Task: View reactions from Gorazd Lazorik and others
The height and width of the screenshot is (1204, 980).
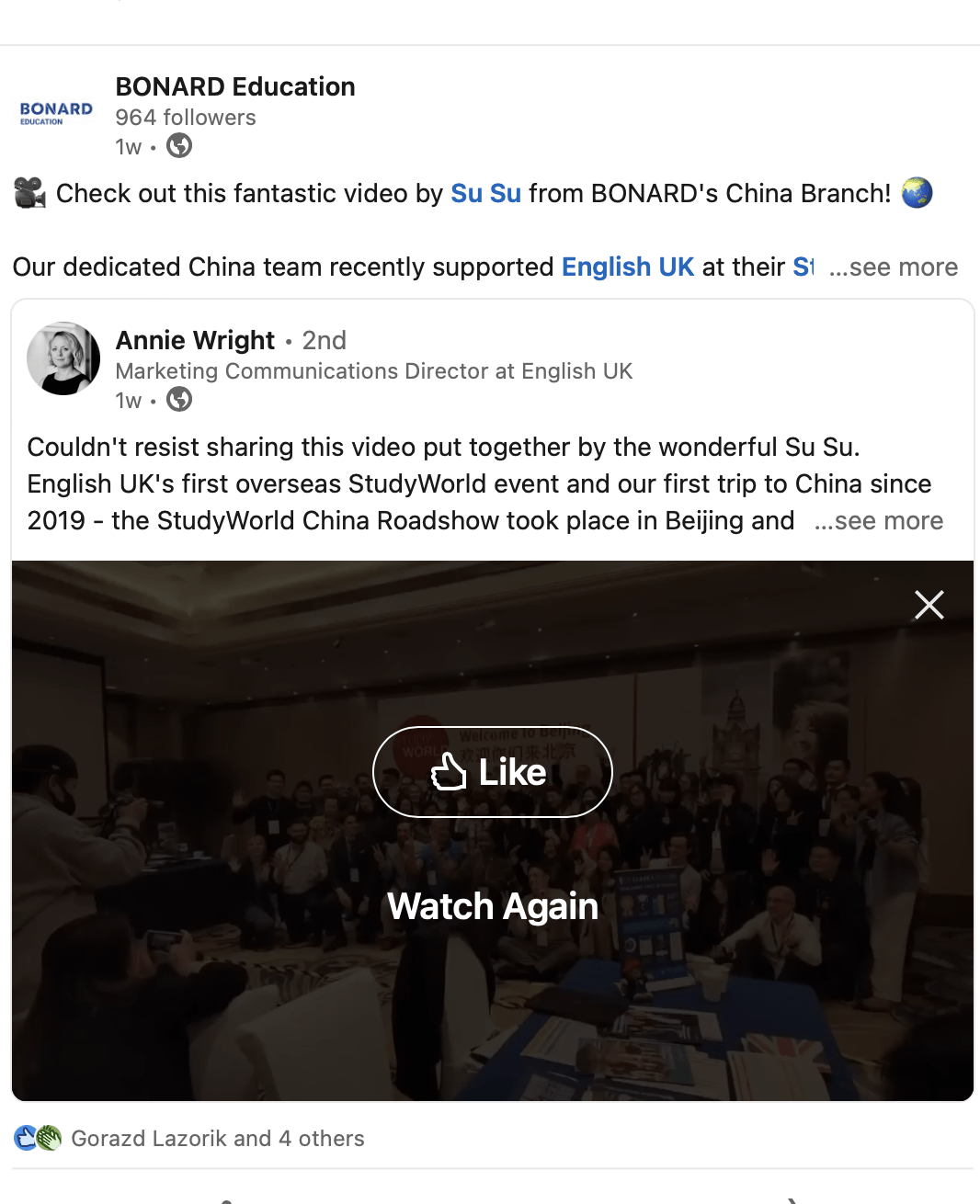Action: [x=217, y=1139]
